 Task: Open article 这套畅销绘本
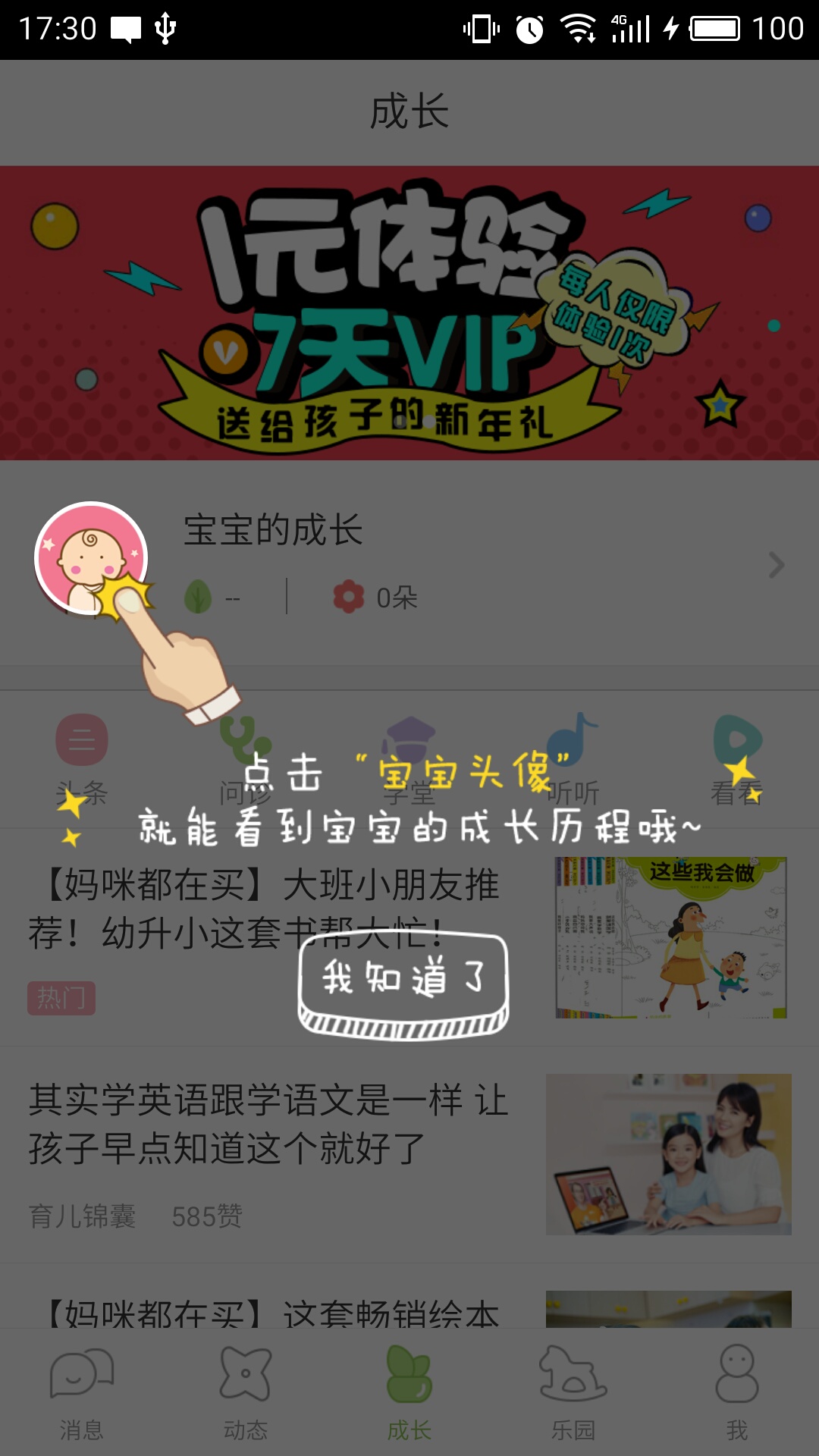273,1310
